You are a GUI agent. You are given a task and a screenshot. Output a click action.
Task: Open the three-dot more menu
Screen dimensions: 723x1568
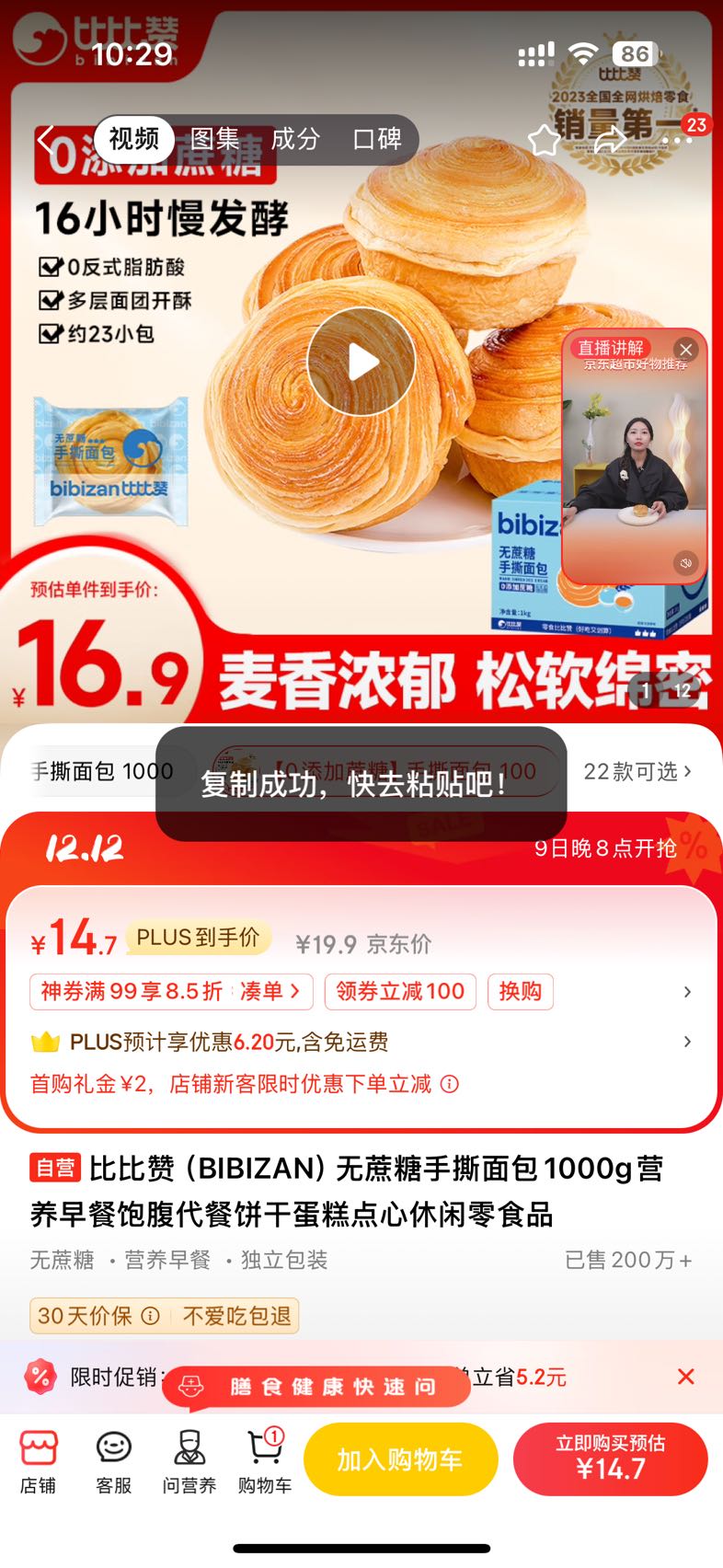[677, 140]
